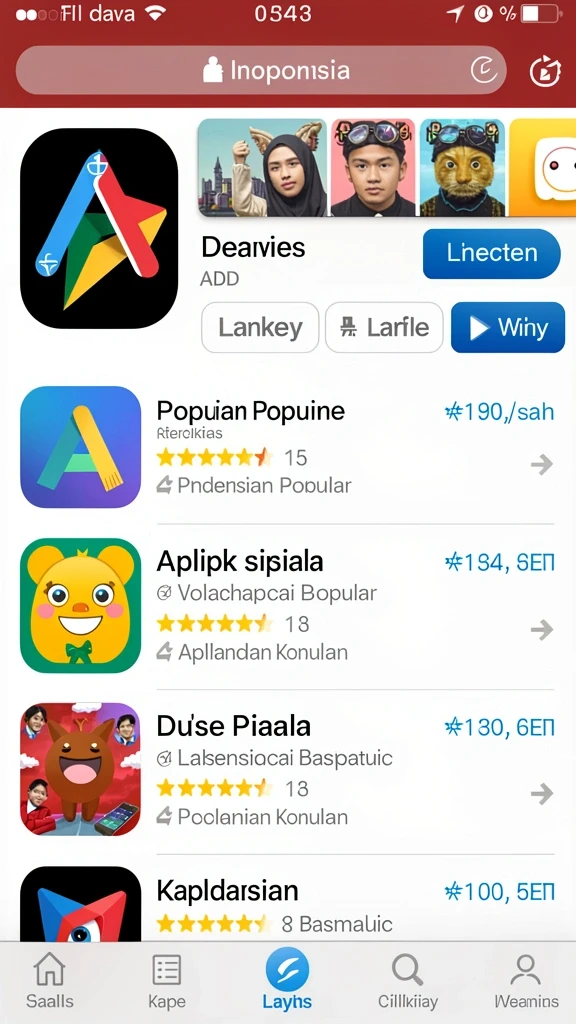Viewport: 576px width, 1024px height.
Task: Tap the Inoponisia search field
Action: tap(261, 70)
